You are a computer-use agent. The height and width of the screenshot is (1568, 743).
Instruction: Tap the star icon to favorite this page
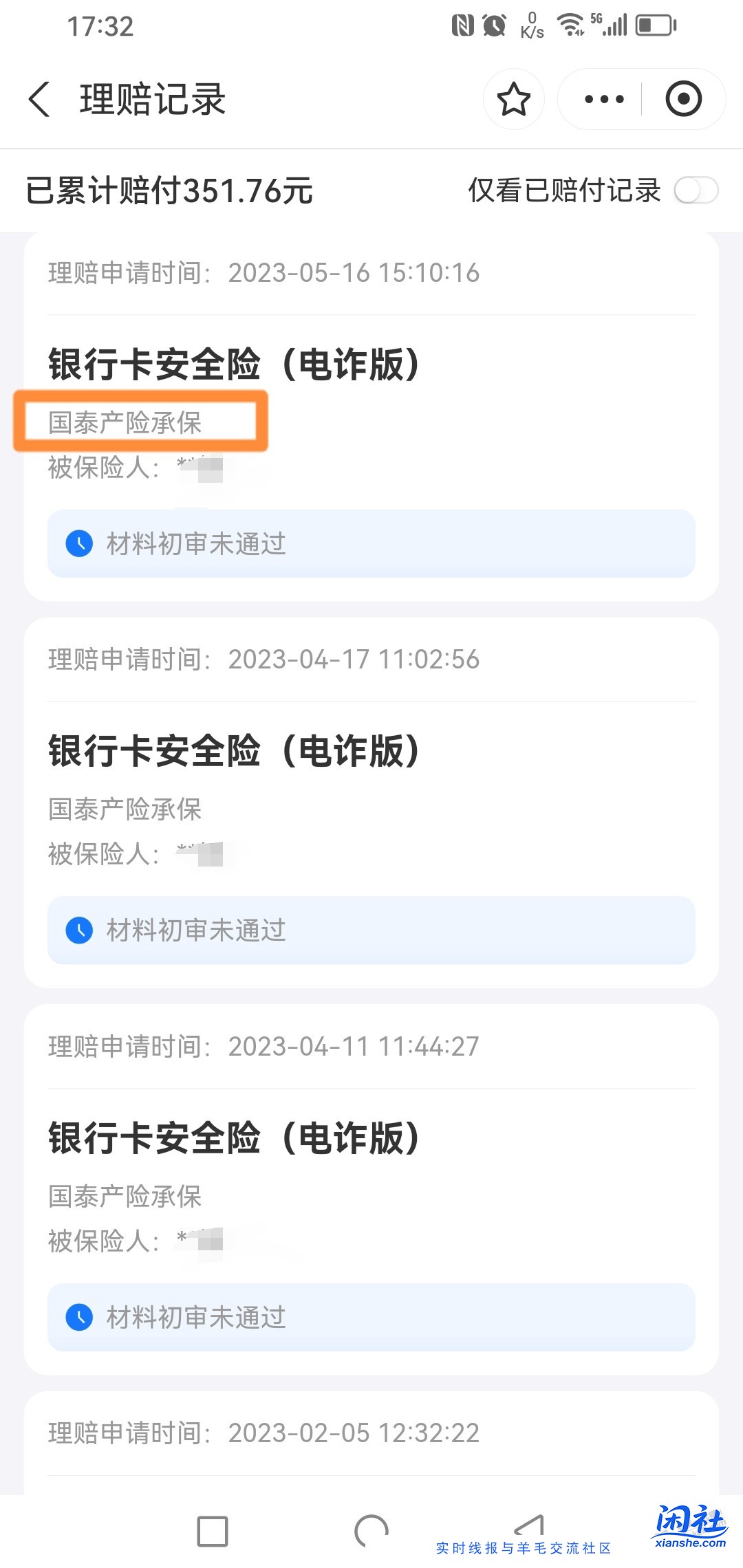(513, 99)
